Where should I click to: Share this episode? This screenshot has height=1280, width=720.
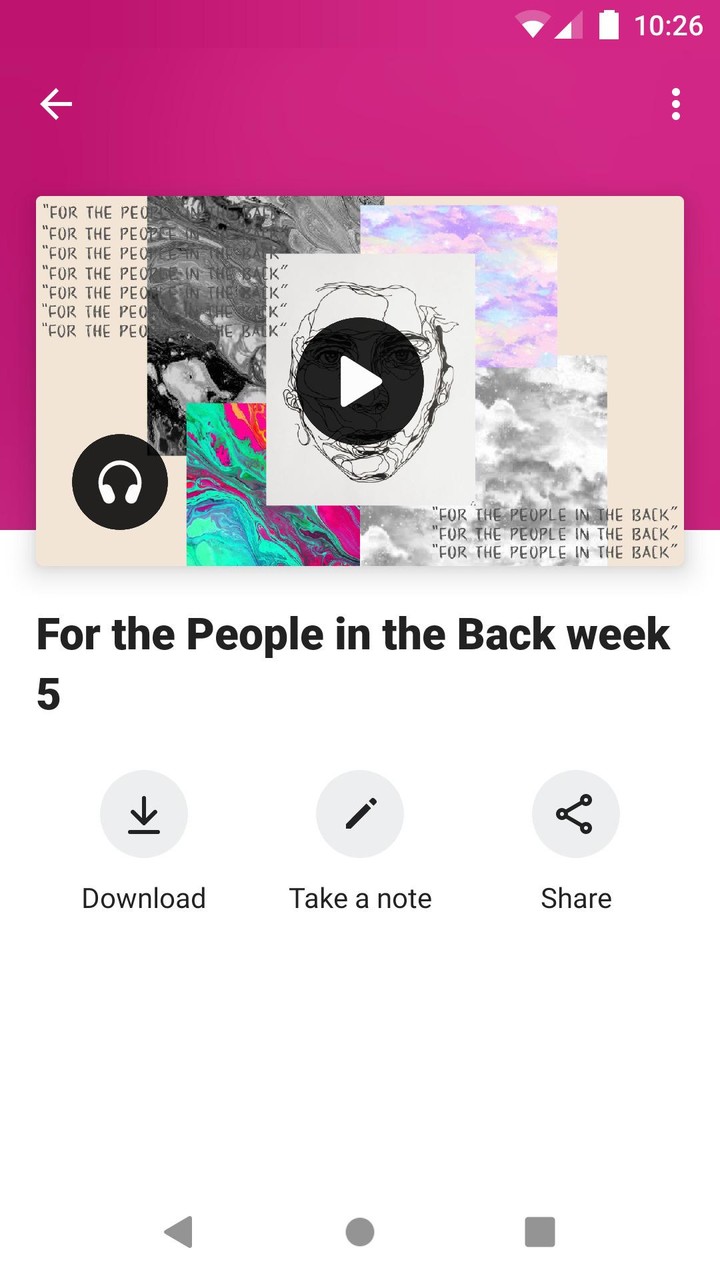click(x=576, y=814)
